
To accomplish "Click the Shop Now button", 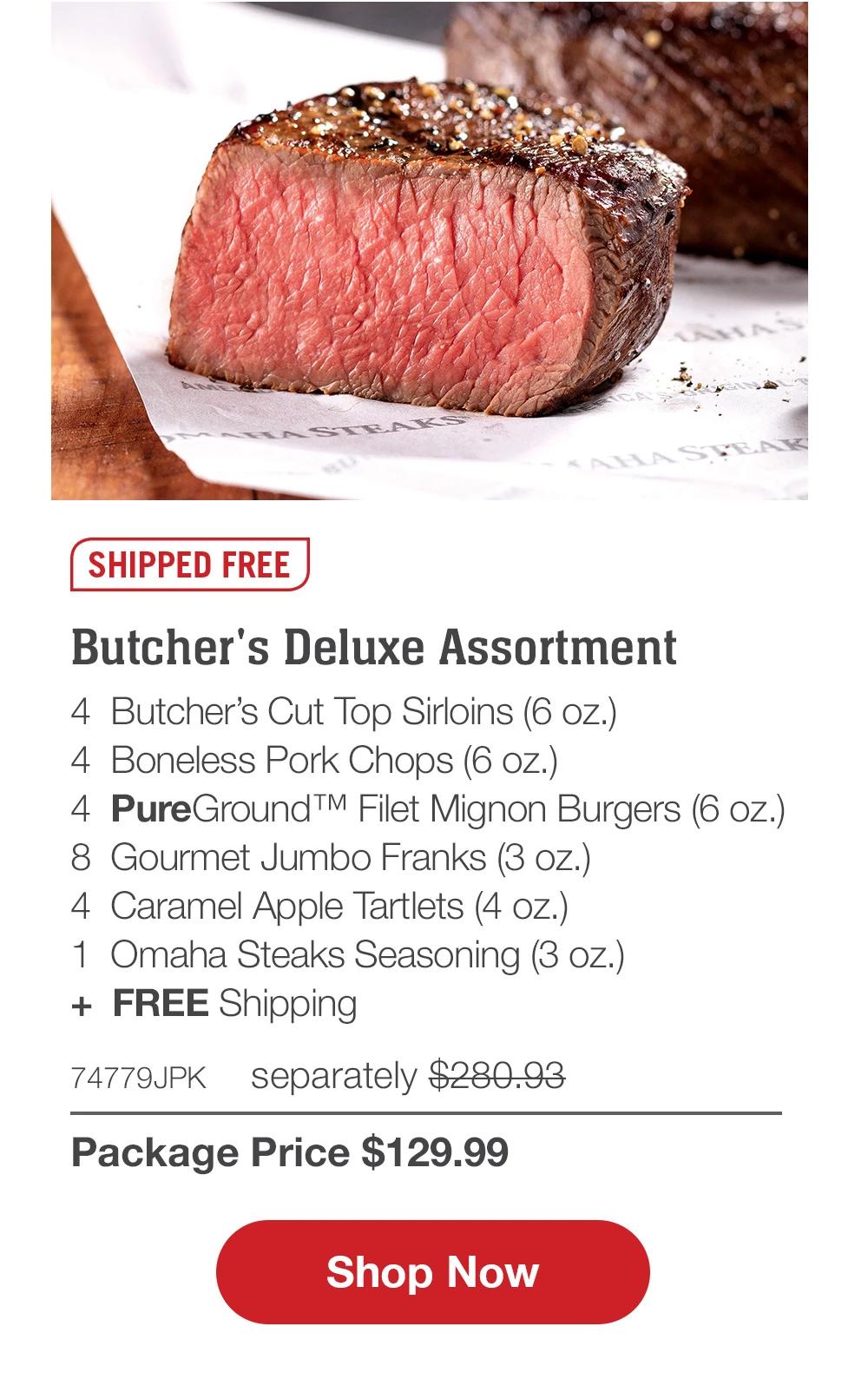I will (433, 1273).
